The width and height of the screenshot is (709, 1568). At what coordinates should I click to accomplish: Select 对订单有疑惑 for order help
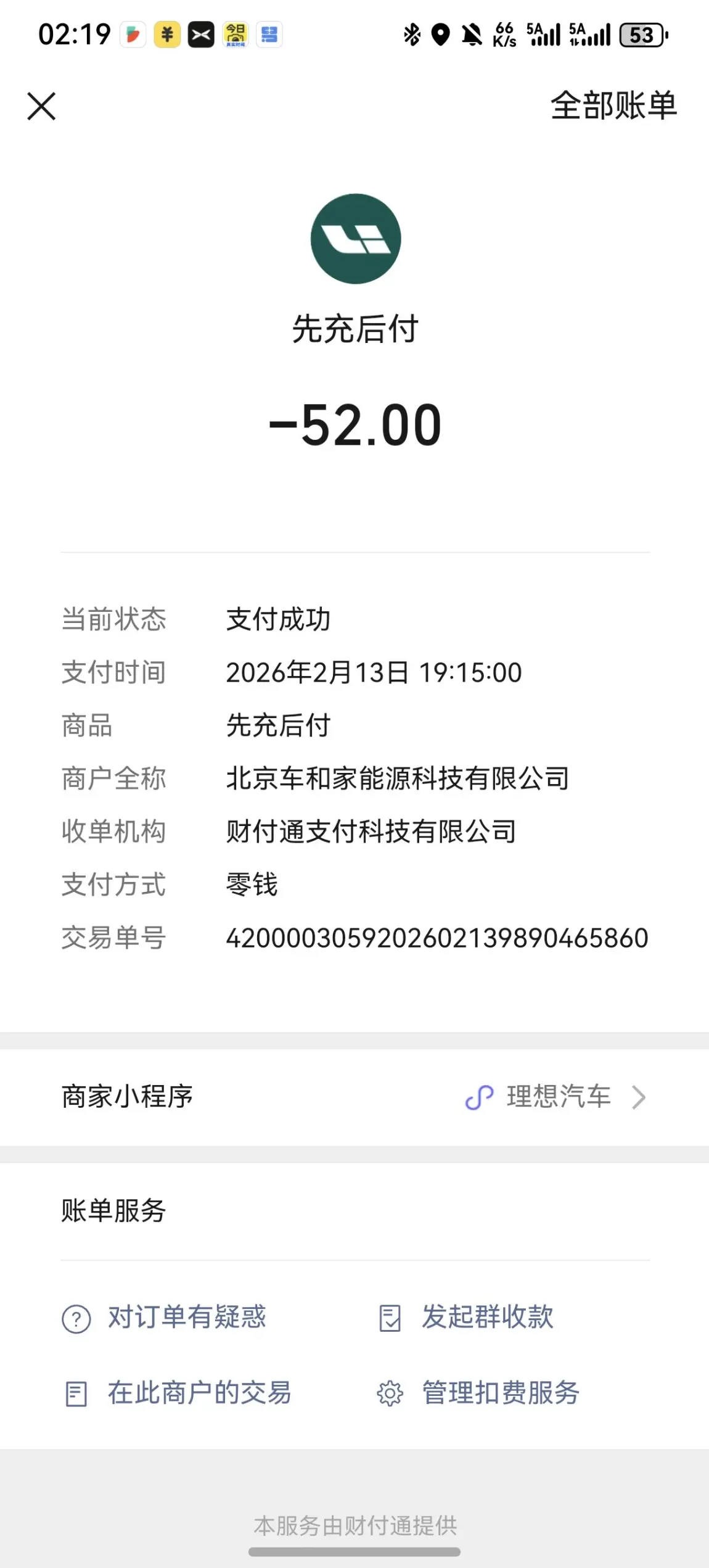click(x=164, y=1317)
